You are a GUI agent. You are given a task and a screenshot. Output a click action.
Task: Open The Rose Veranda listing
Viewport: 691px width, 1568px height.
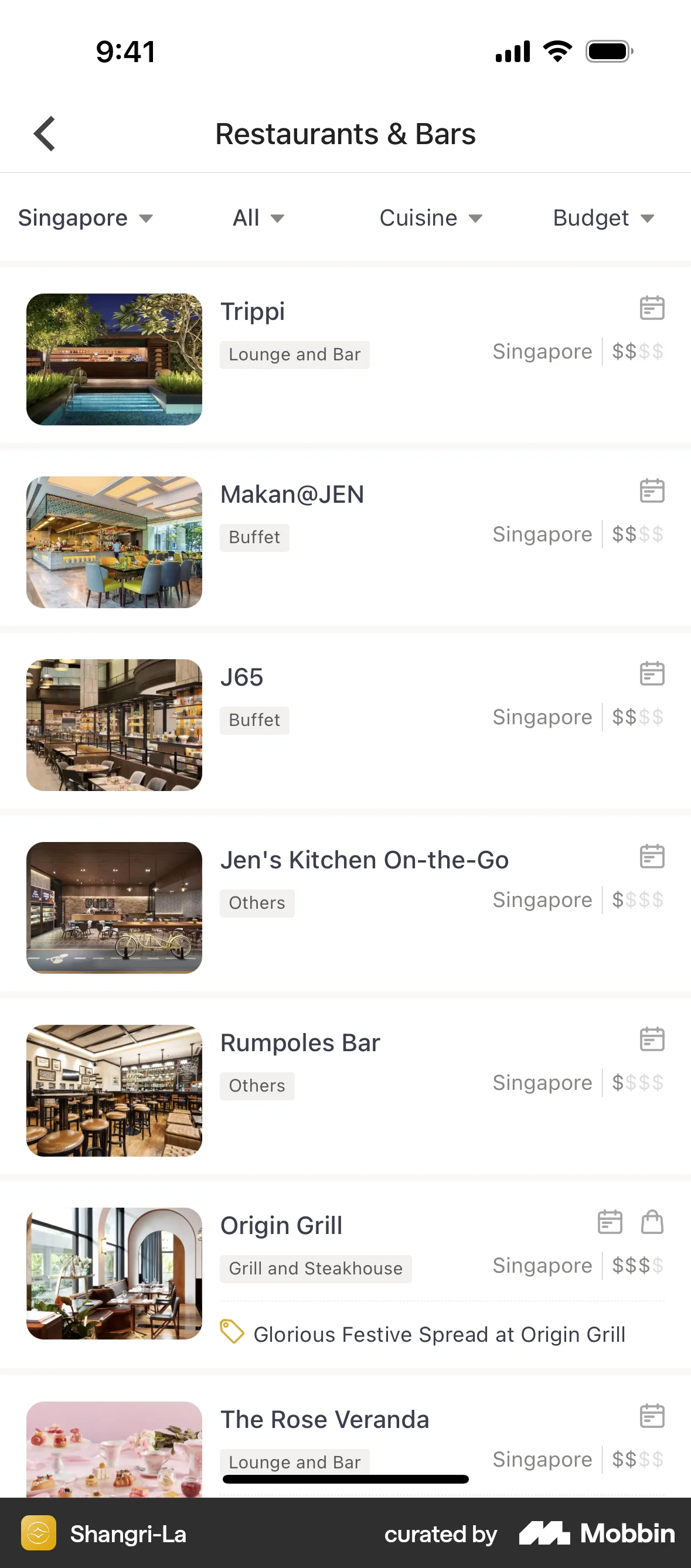pyautogui.click(x=325, y=1420)
